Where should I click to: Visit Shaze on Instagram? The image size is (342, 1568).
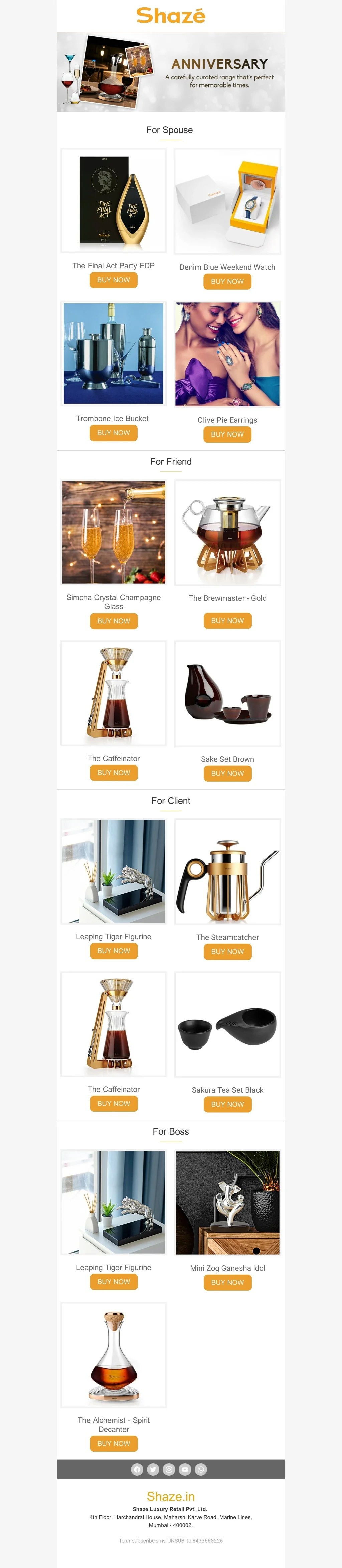(x=169, y=1469)
